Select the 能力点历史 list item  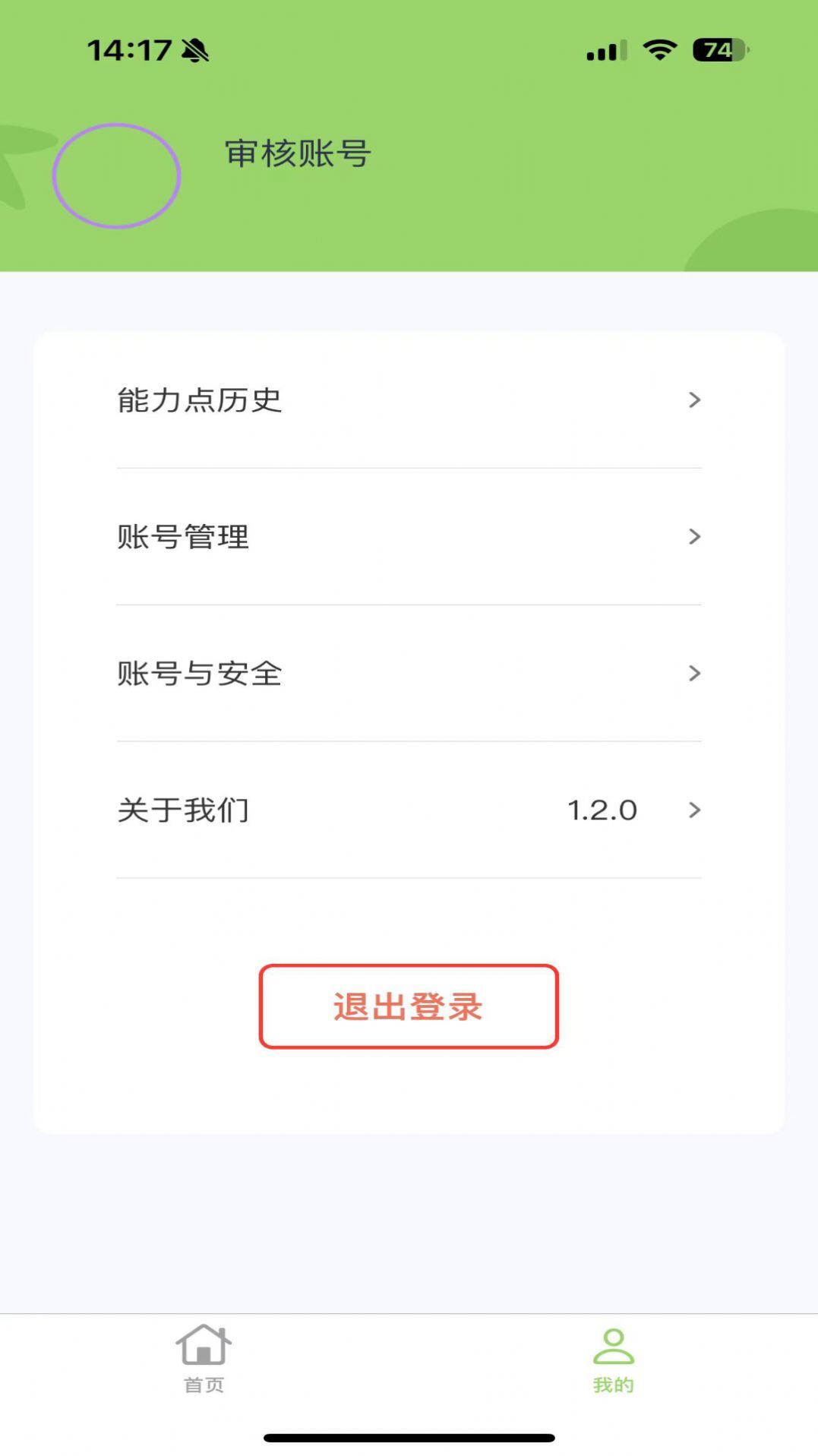pyautogui.click(x=200, y=401)
